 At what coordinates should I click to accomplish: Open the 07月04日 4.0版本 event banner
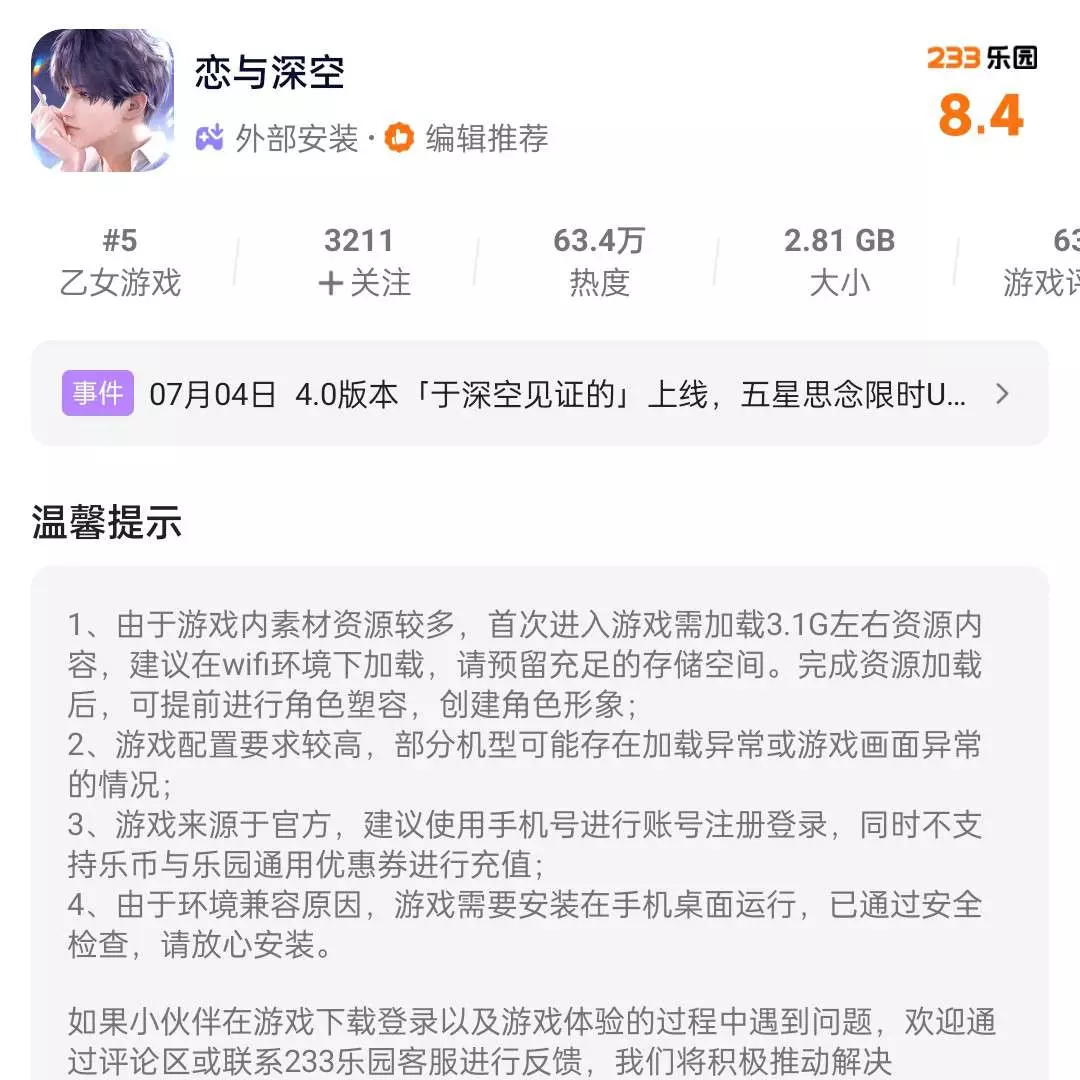(540, 394)
